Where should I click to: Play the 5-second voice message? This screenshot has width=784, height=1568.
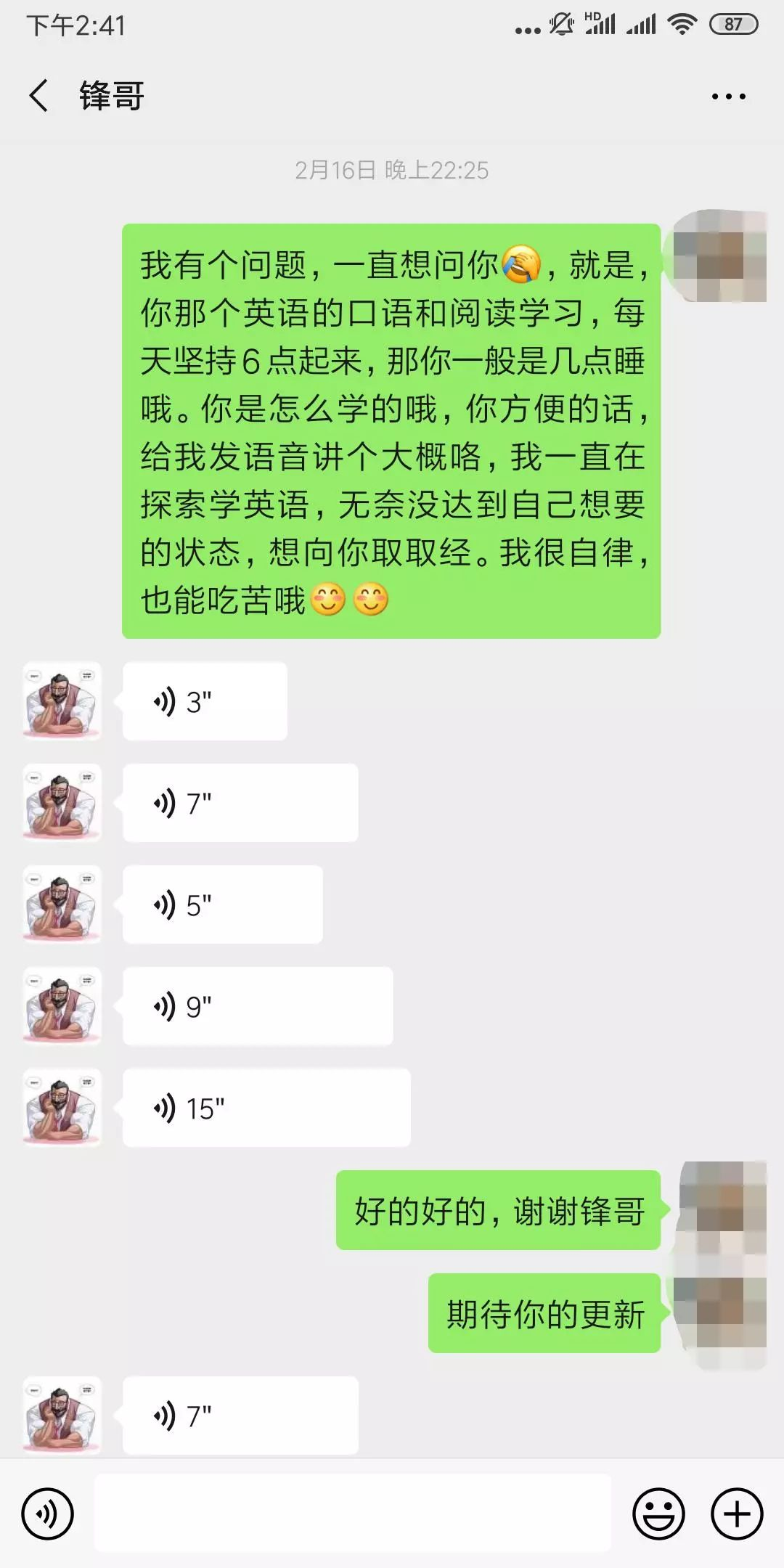click(222, 905)
